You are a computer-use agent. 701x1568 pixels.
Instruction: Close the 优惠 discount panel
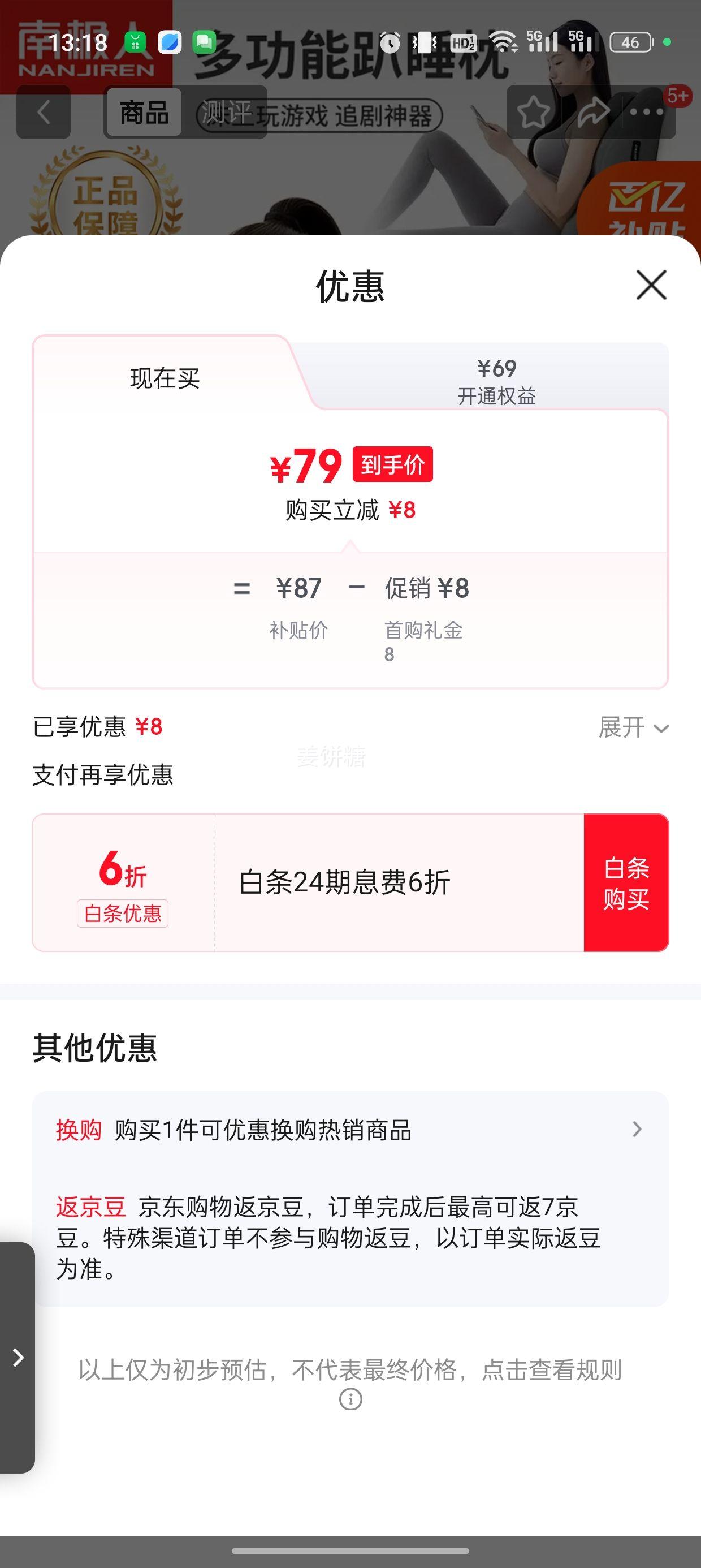(651, 285)
